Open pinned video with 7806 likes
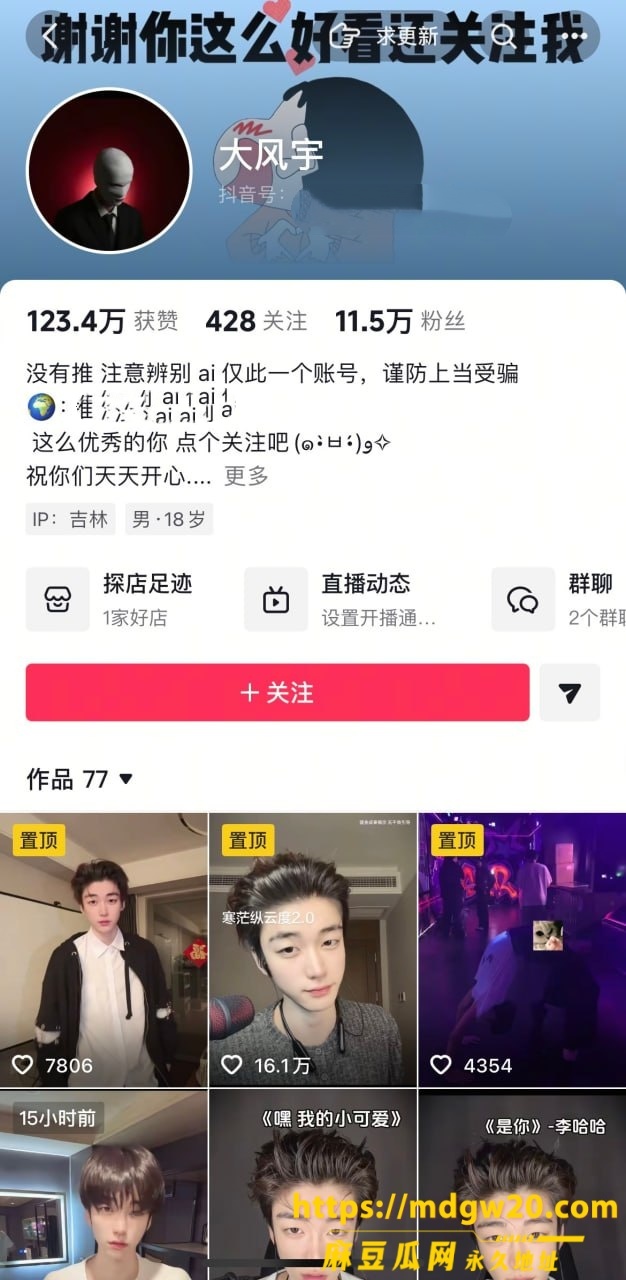The width and height of the screenshot is (626, 1280). point(103,950)
